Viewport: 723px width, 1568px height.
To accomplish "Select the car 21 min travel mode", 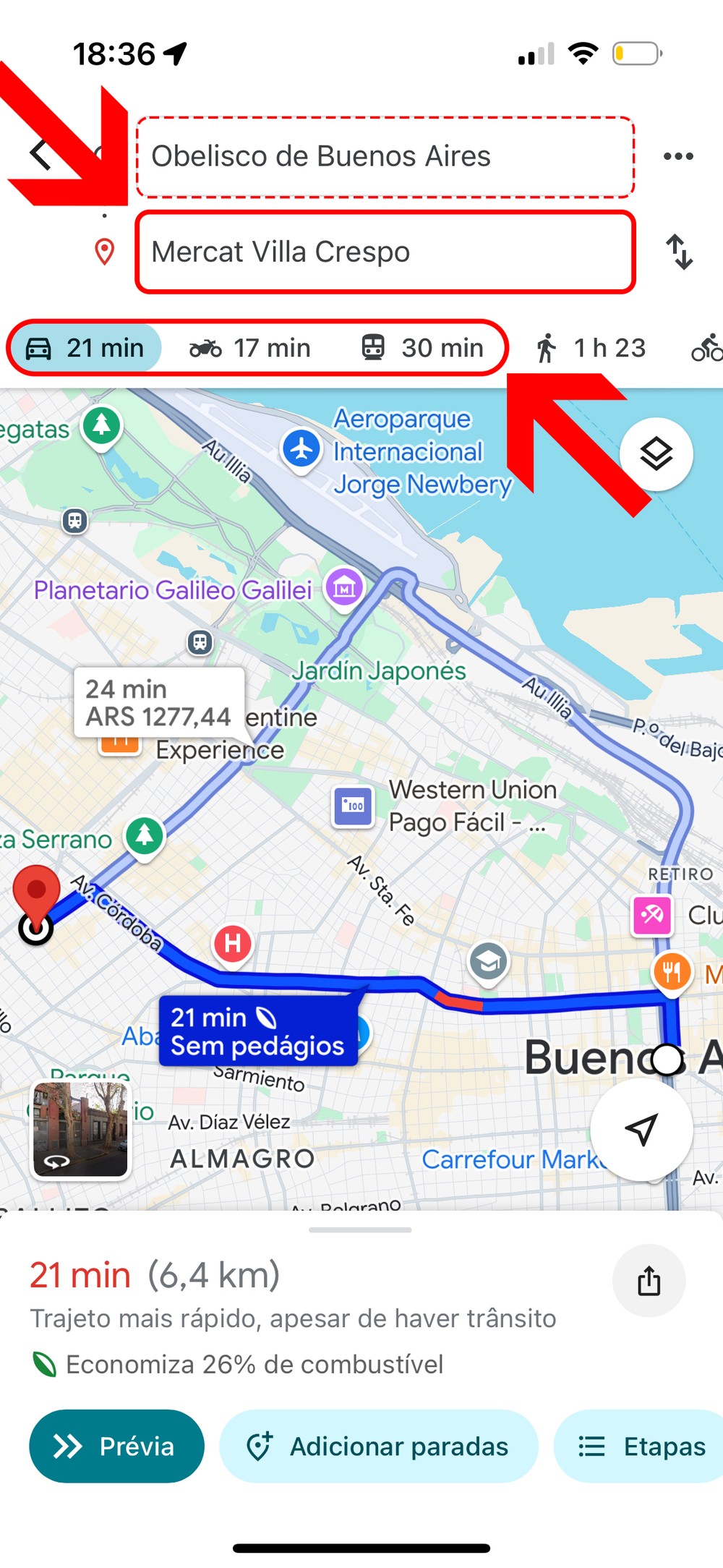I will click(x=85, y=348).
